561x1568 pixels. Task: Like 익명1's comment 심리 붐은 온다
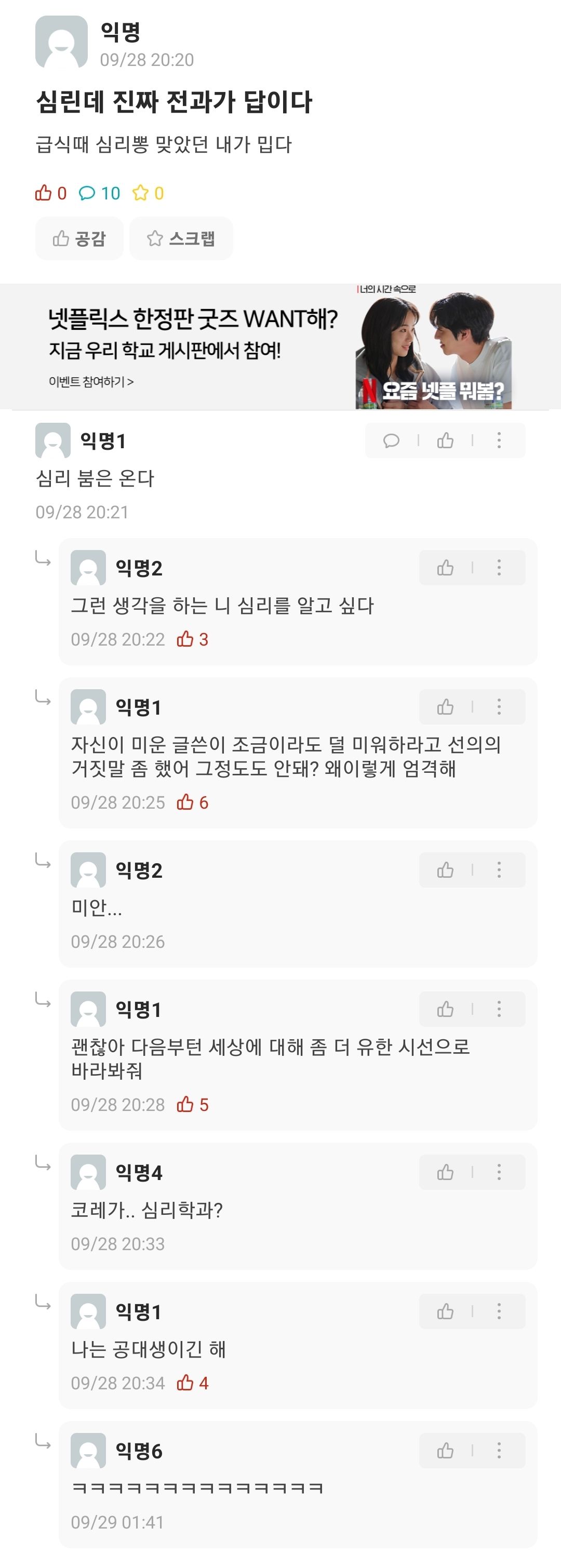[x=445, y=440]
